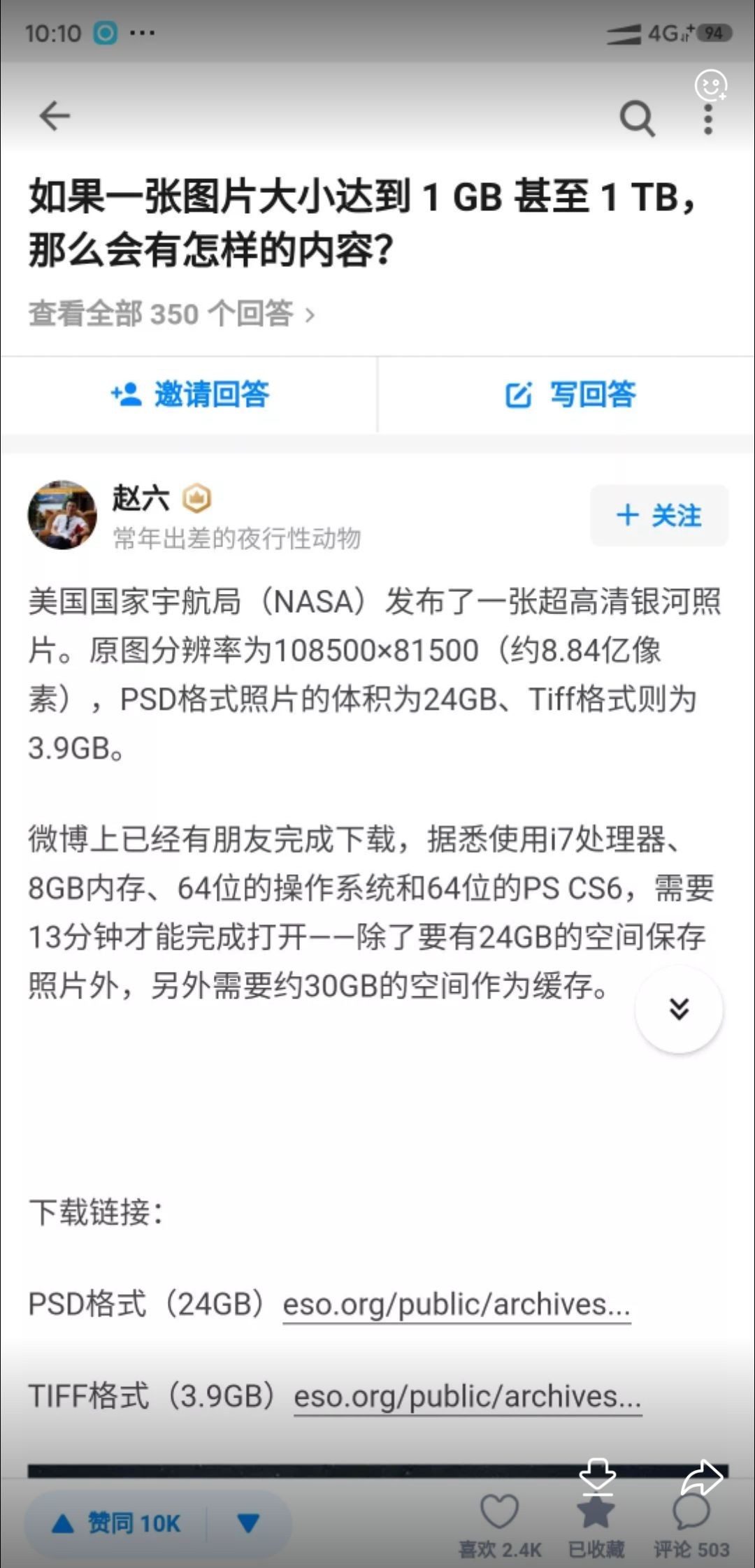Open the TIFF format (3.9GB) download link
Viewport: 755px width, 1568px height.
467,1397
